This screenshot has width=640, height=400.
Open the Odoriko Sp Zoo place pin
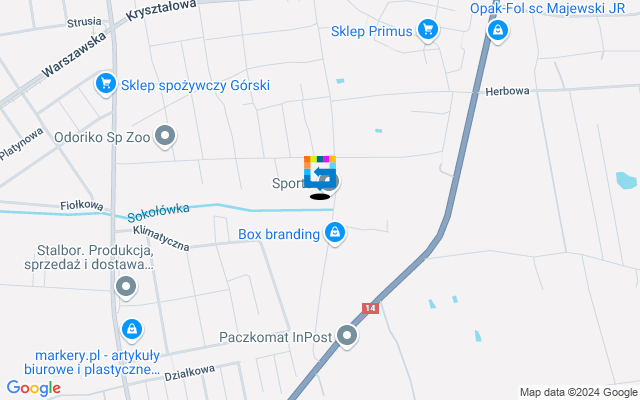point(167,134)
